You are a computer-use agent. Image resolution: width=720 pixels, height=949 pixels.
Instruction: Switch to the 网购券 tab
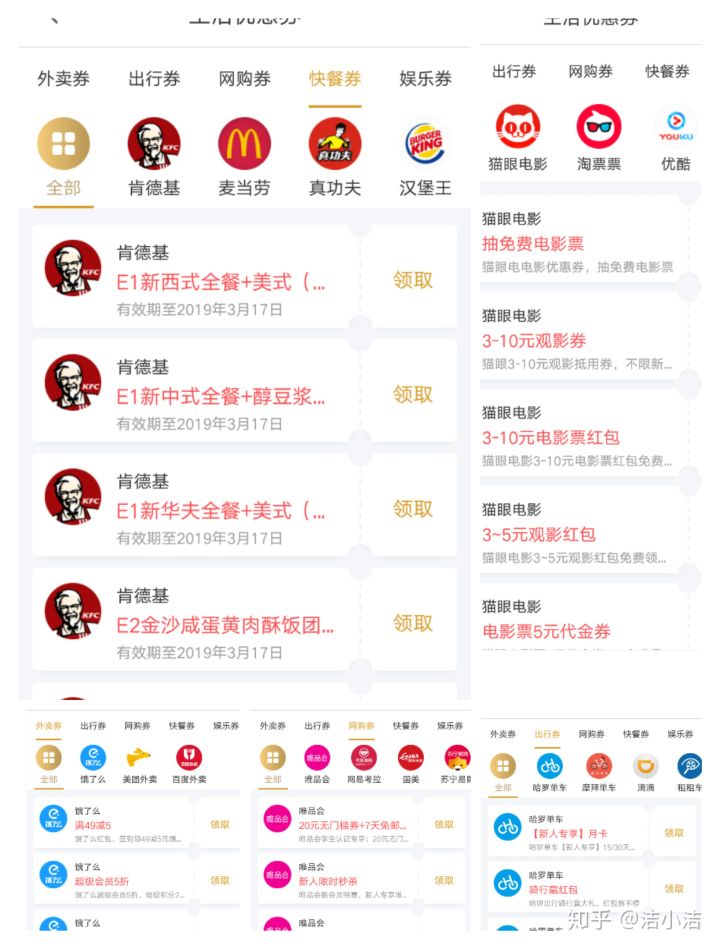pos(245,77)
